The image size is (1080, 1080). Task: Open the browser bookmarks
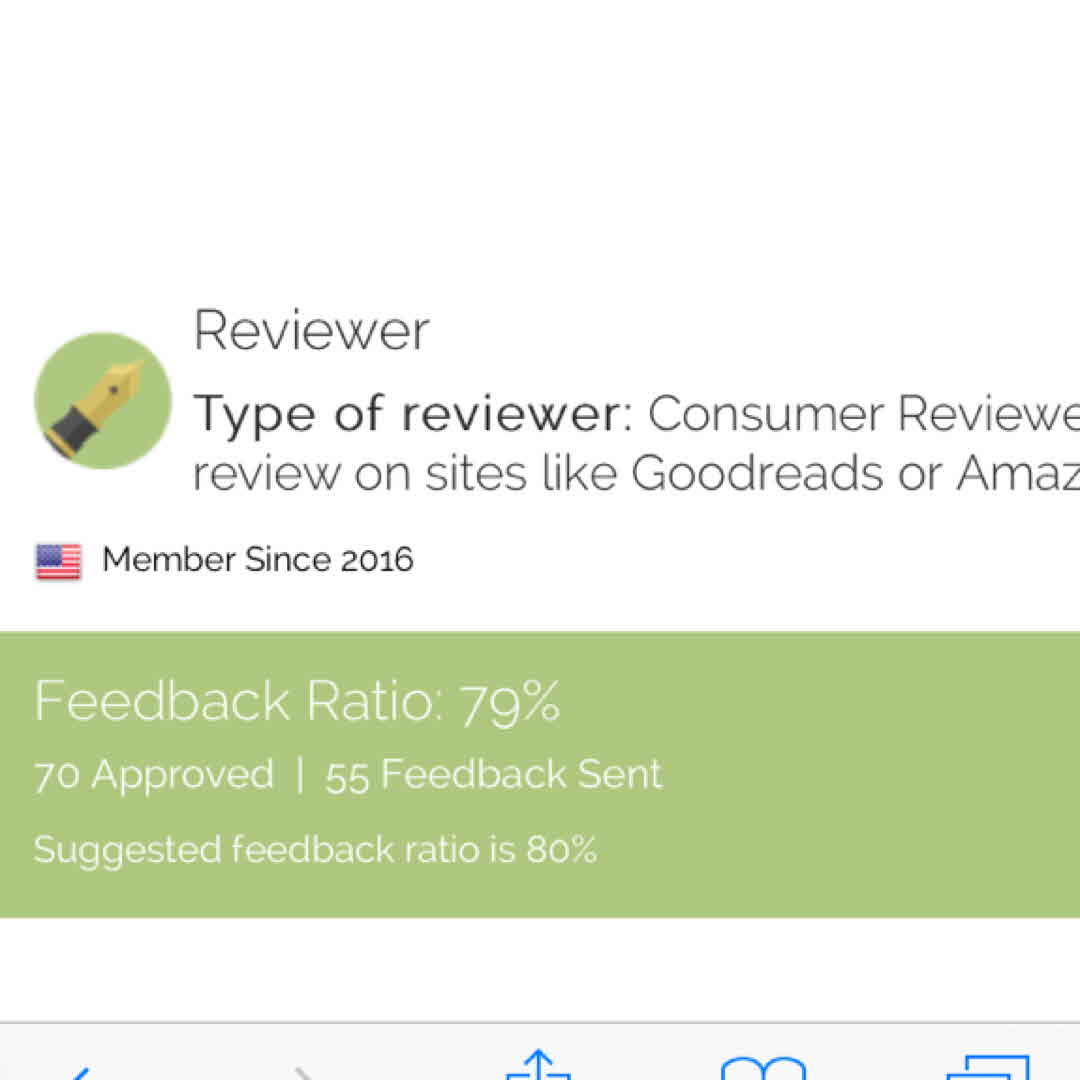(x=763, y=1068)
